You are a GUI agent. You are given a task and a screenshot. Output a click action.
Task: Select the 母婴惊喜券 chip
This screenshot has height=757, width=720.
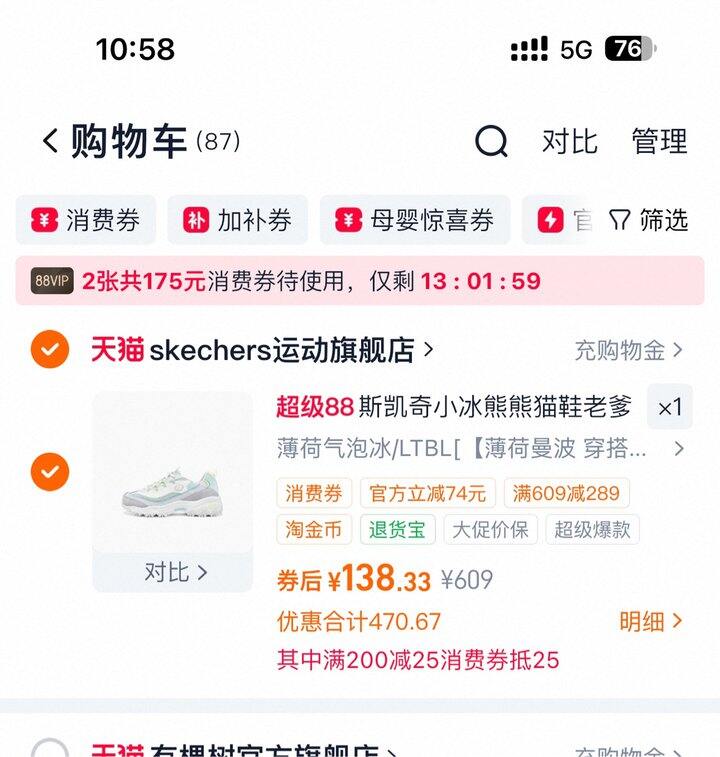pyautogui.click(x=415, y=220)
